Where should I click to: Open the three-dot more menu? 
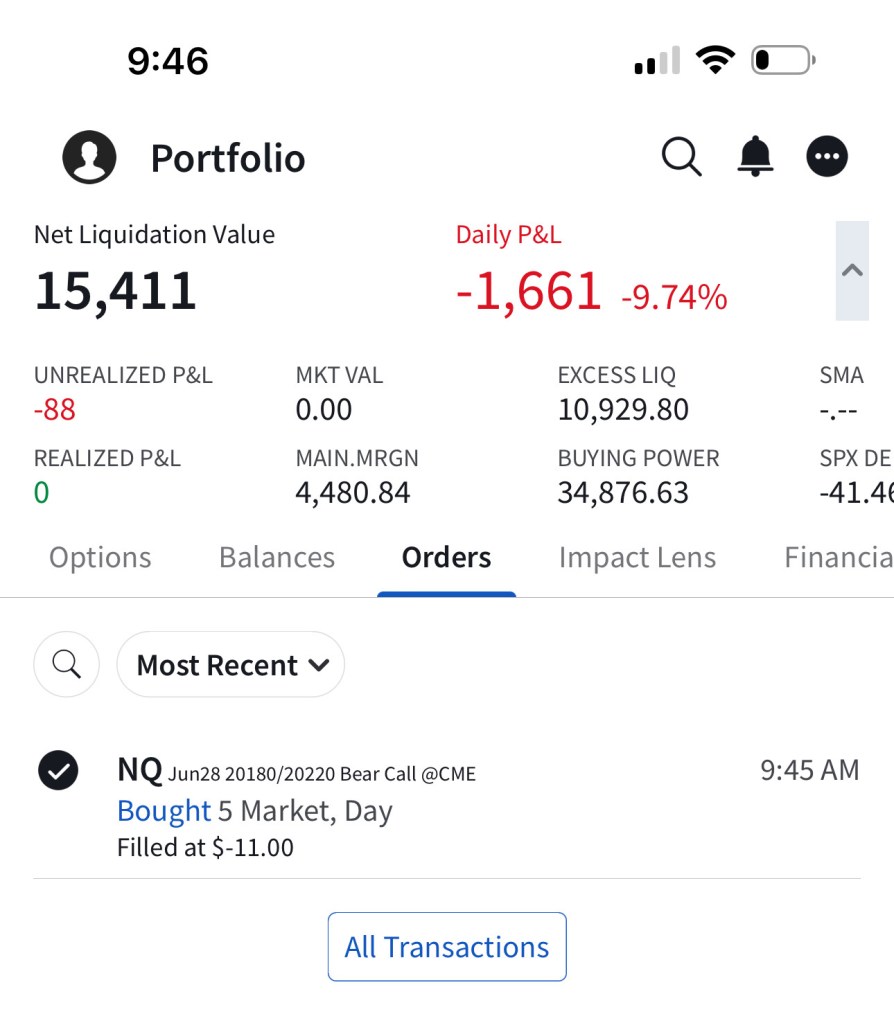(x=827, y=157)
